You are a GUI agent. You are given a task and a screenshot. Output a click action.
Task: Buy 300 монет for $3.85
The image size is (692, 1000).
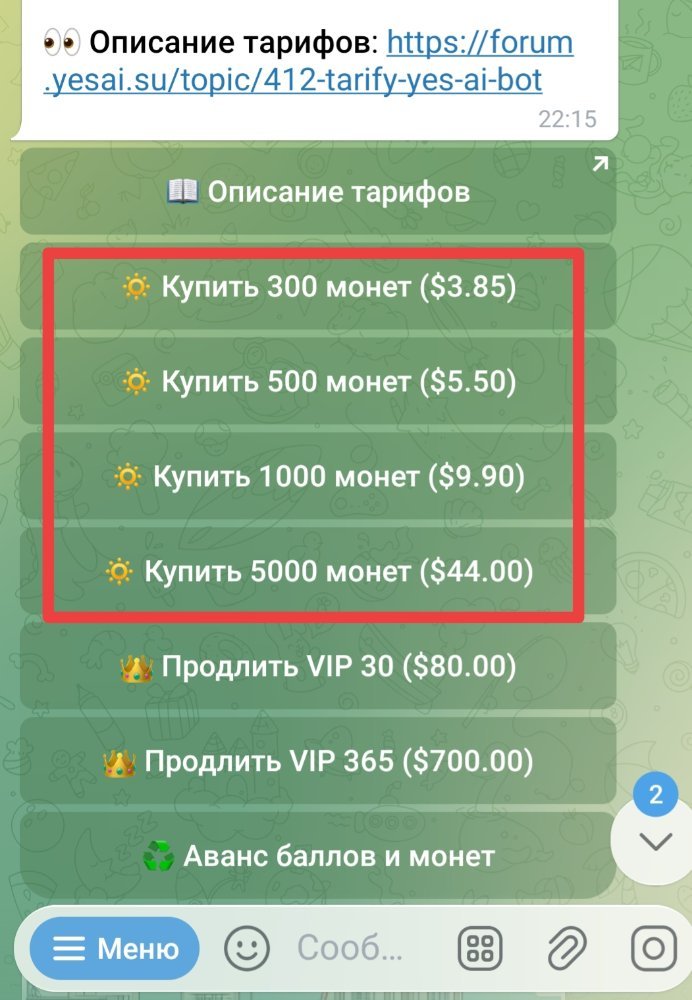click(318, 288)
